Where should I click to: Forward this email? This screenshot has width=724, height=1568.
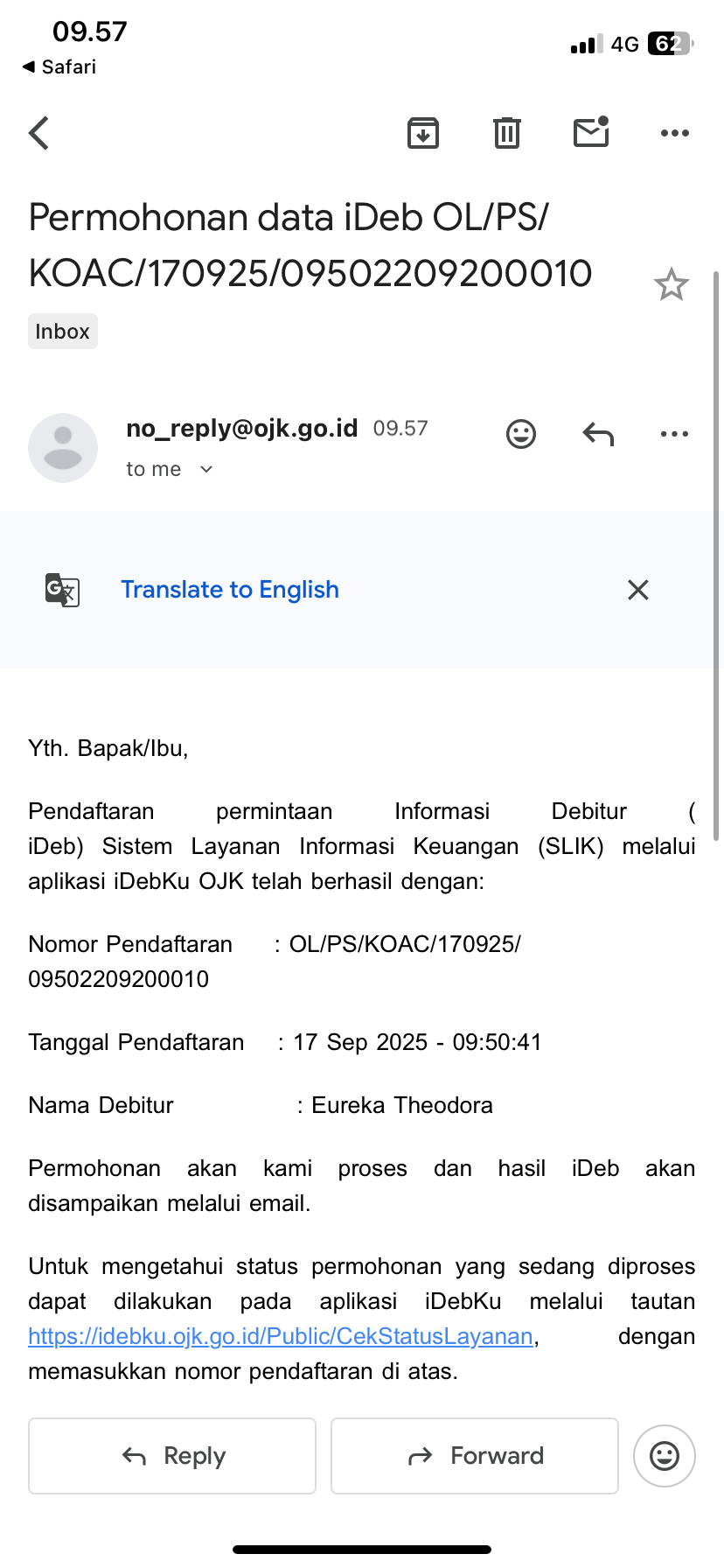(475, 1456)
